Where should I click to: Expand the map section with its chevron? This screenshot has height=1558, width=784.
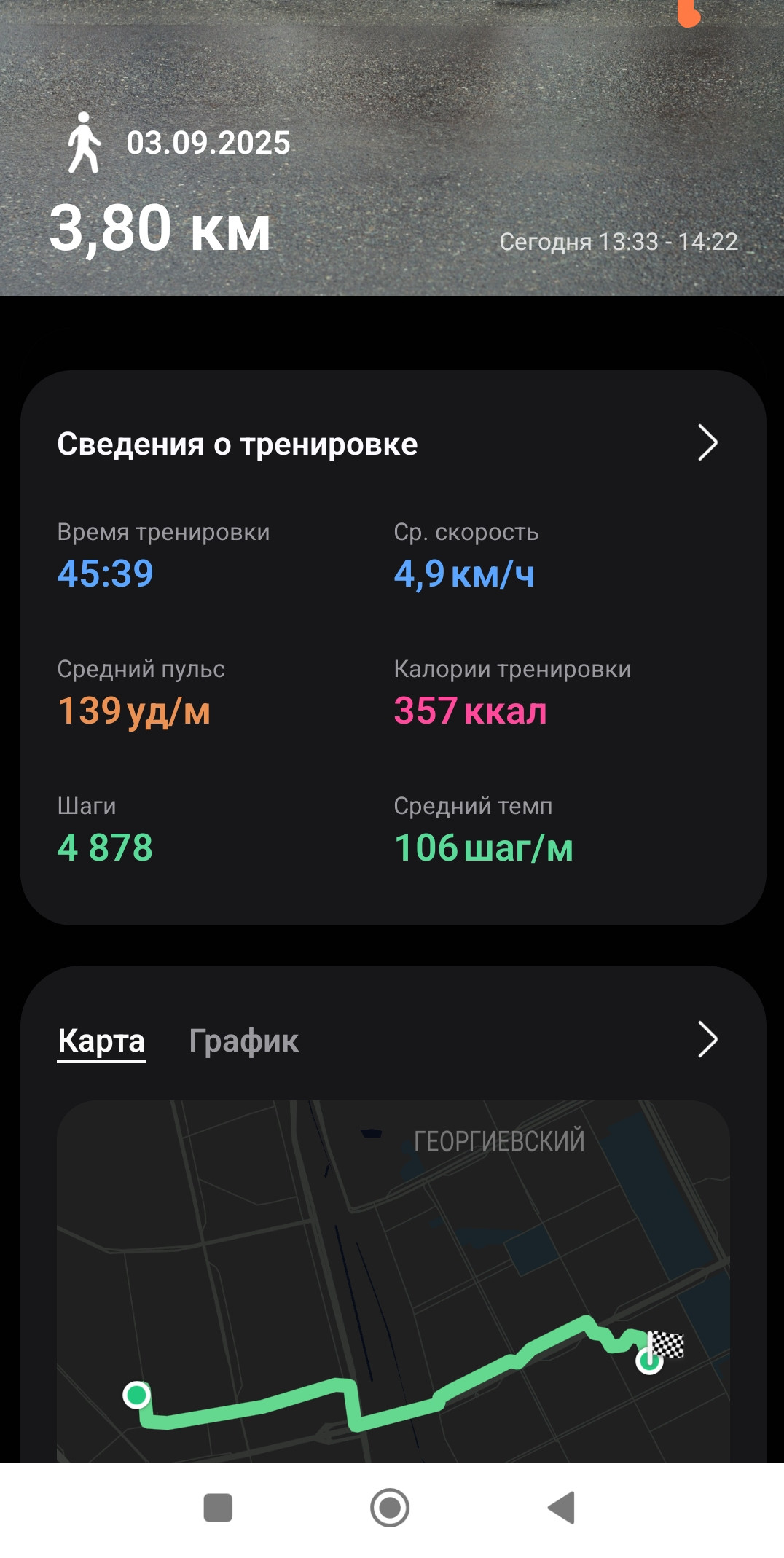click(707, 1039)
